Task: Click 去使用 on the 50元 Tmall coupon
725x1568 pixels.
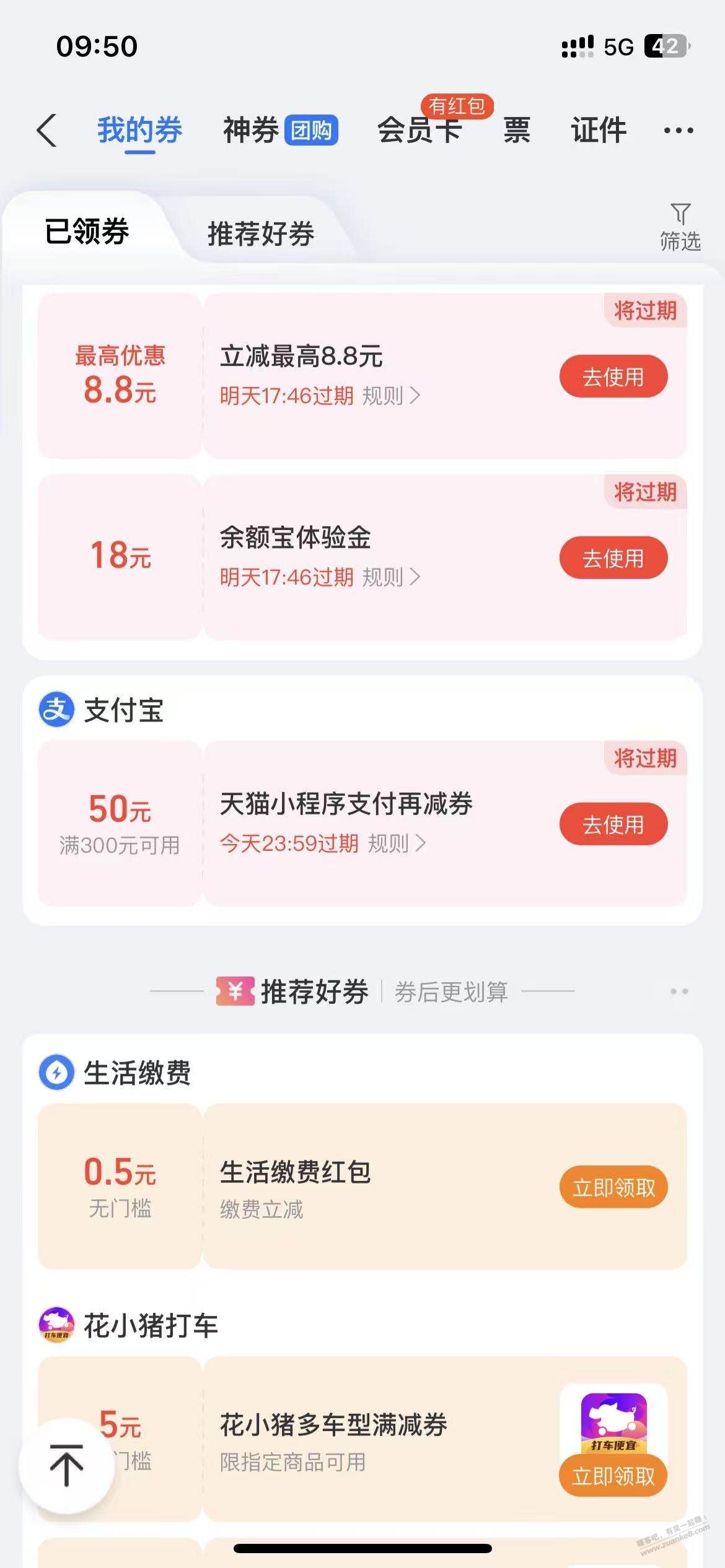Action: 613,824
